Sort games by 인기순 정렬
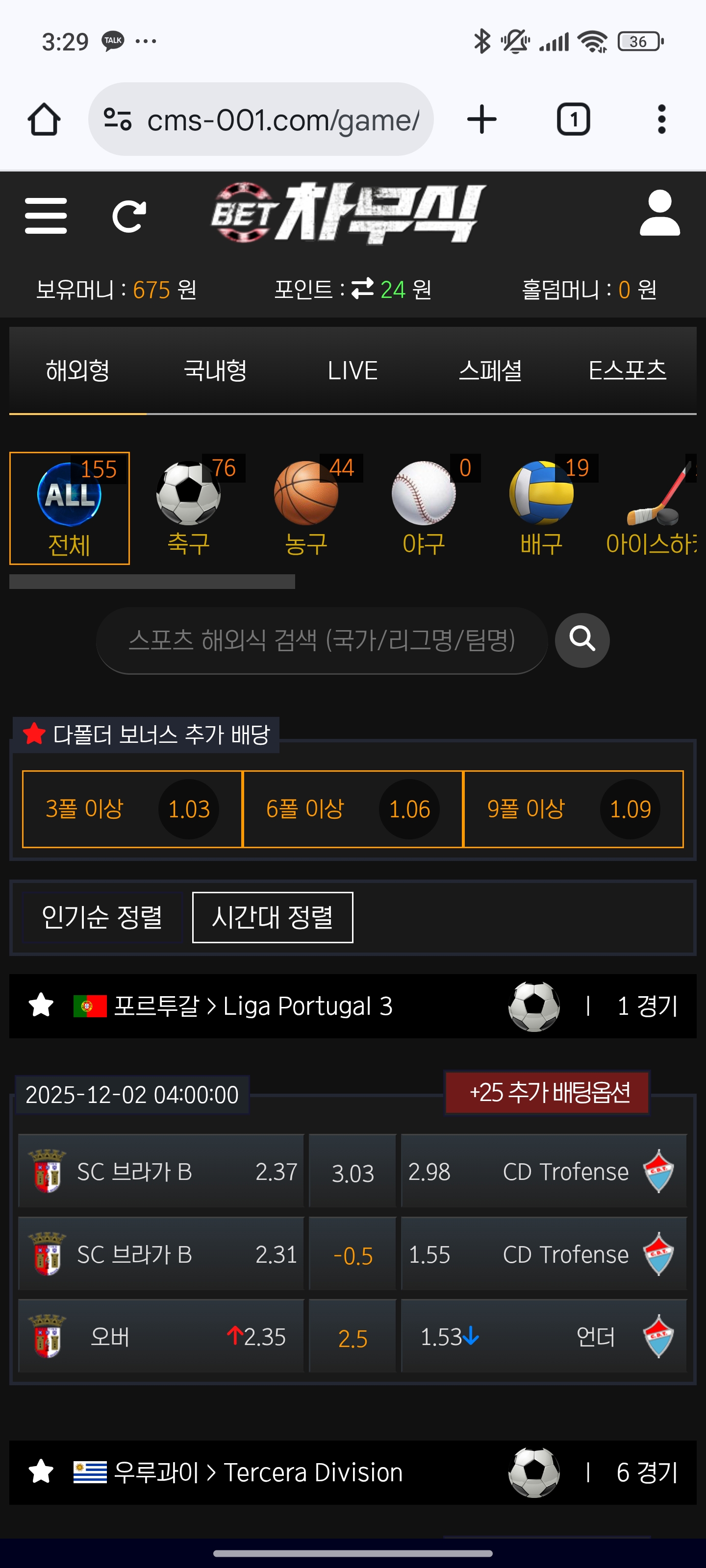 [x=101, y=917]
